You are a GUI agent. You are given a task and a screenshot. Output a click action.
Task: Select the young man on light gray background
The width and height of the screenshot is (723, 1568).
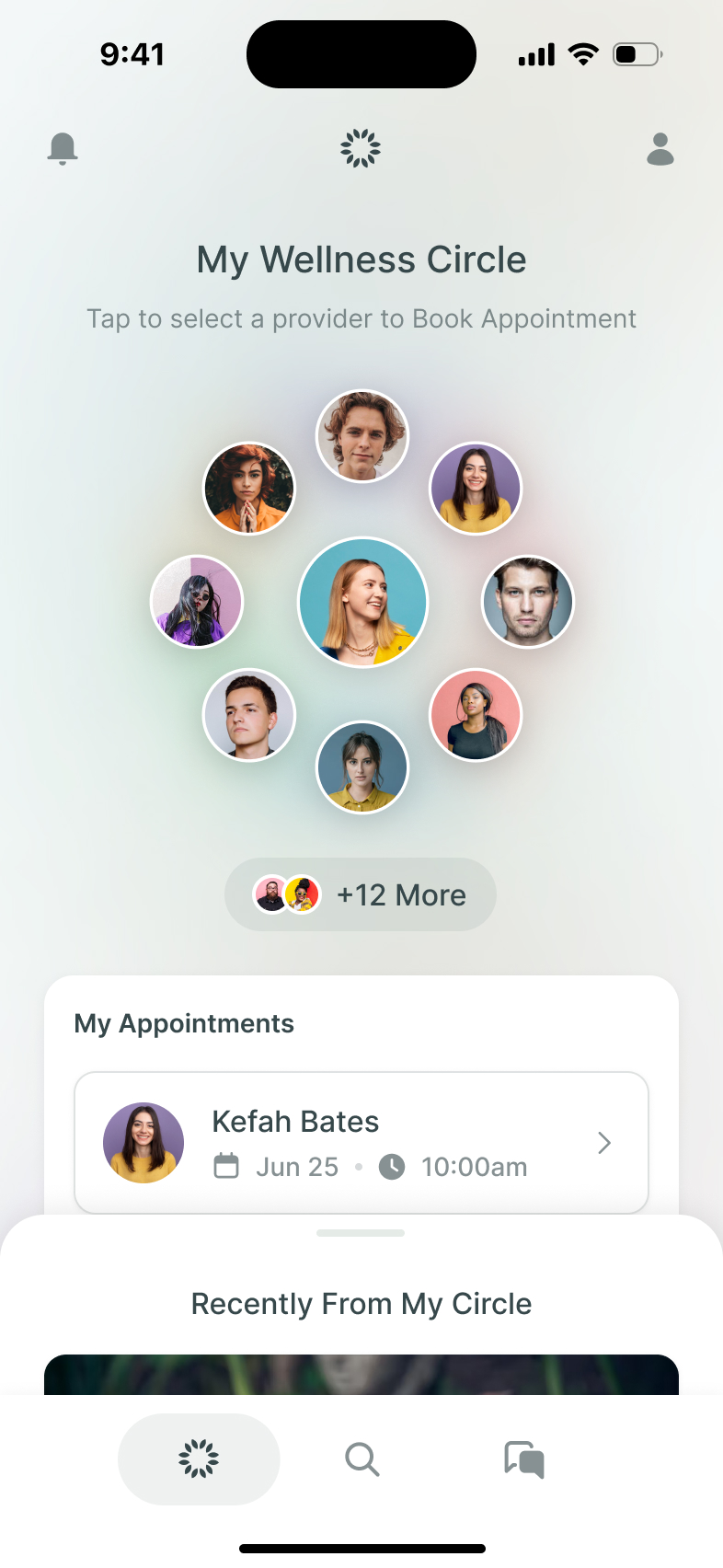pos(249,715)
